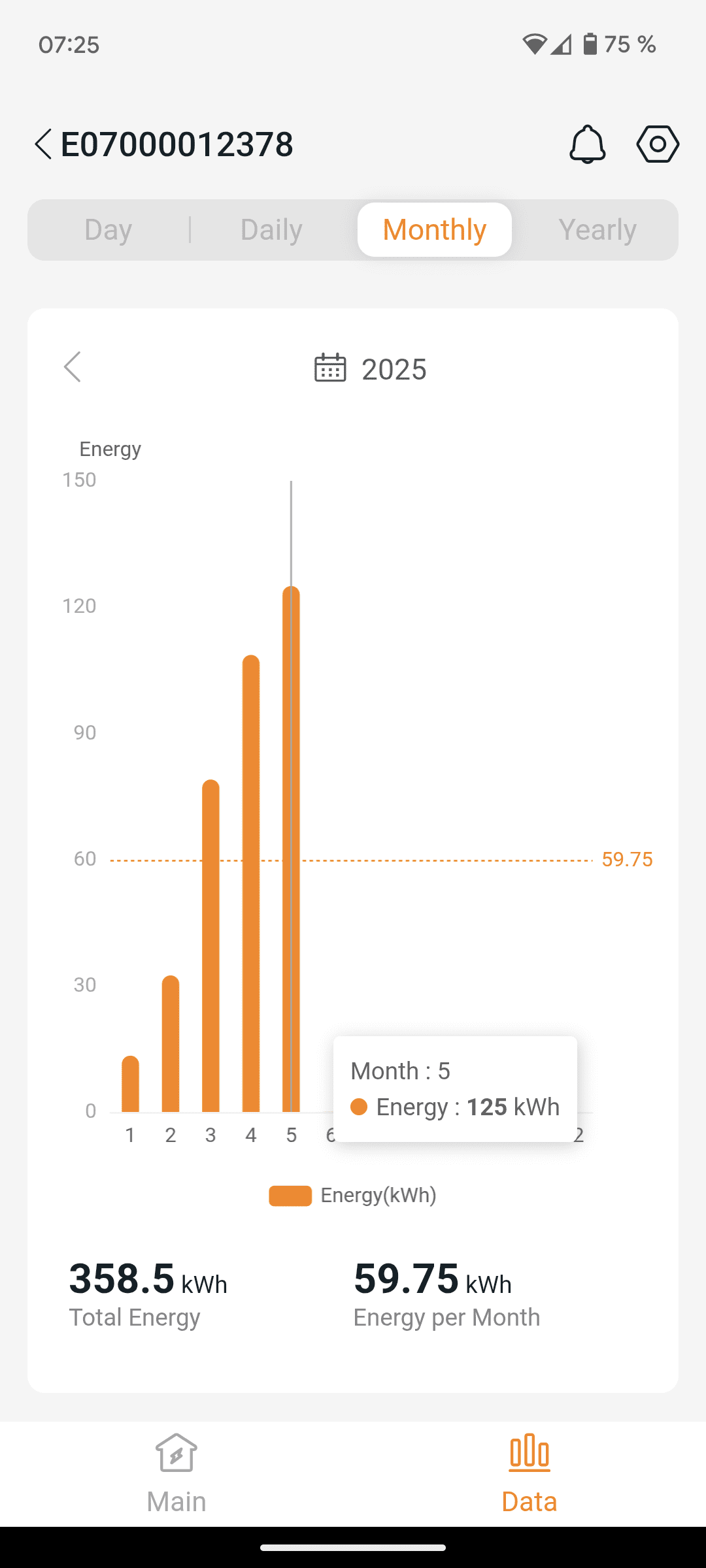Switch to the Daily view
The width and height of the screenshot is (706, 1568).
(271, 230)
